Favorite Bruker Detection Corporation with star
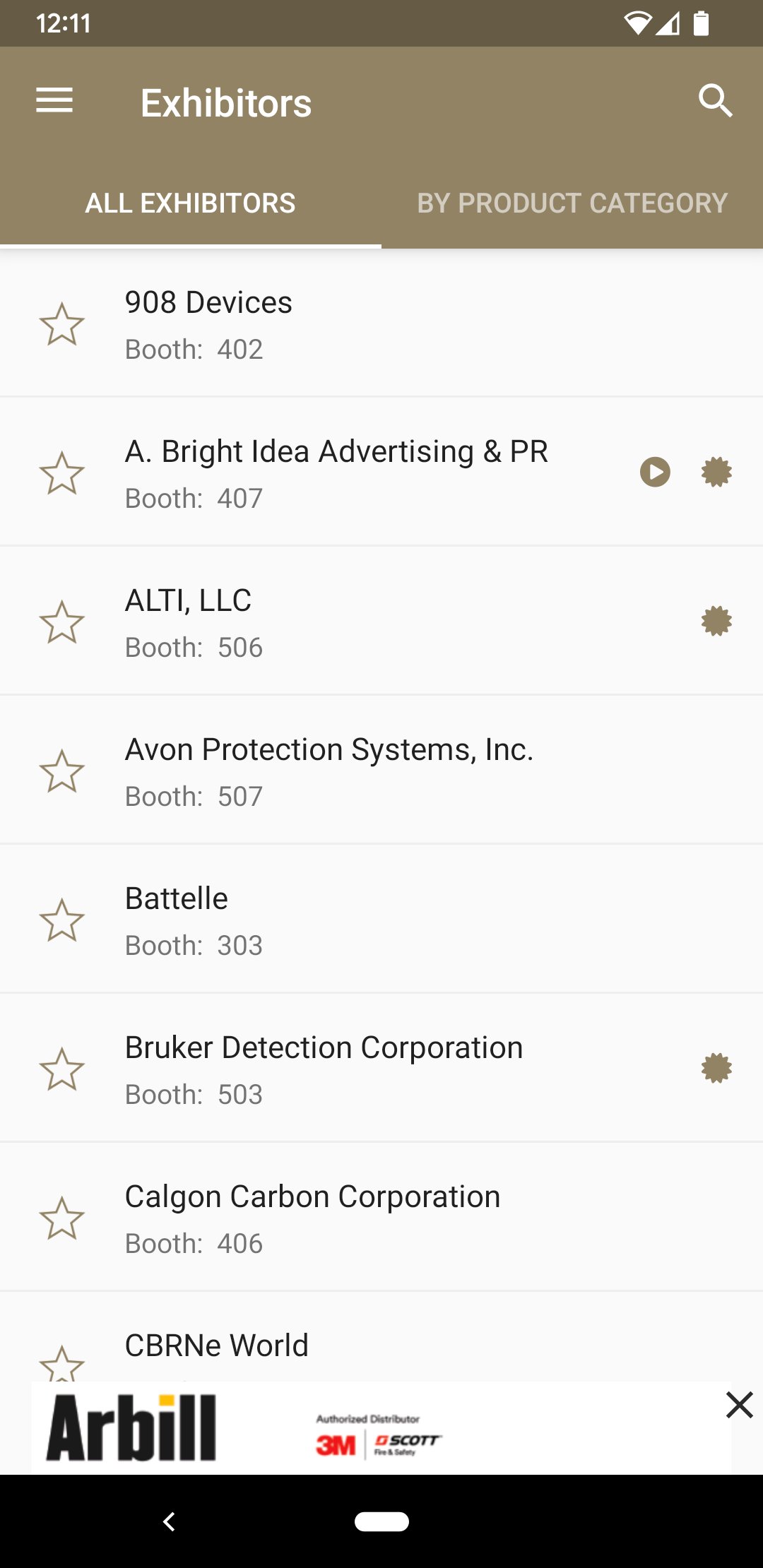 pos(62,1069)
